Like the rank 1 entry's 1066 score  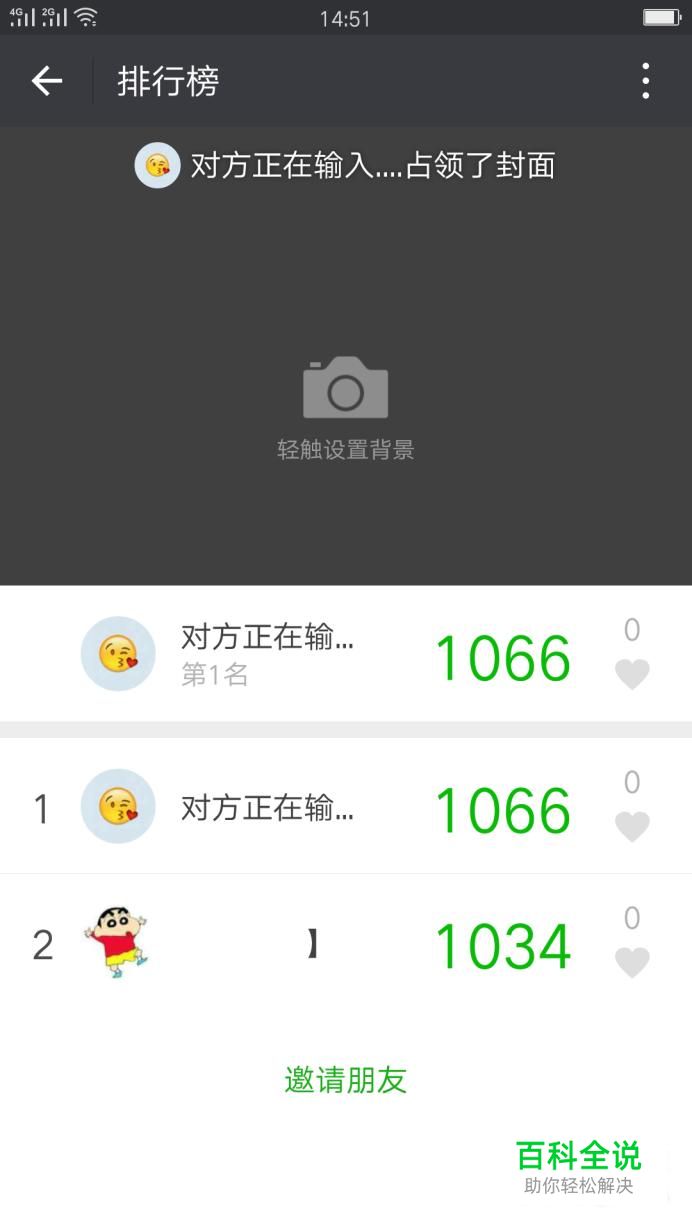click(x=631, y=826)
